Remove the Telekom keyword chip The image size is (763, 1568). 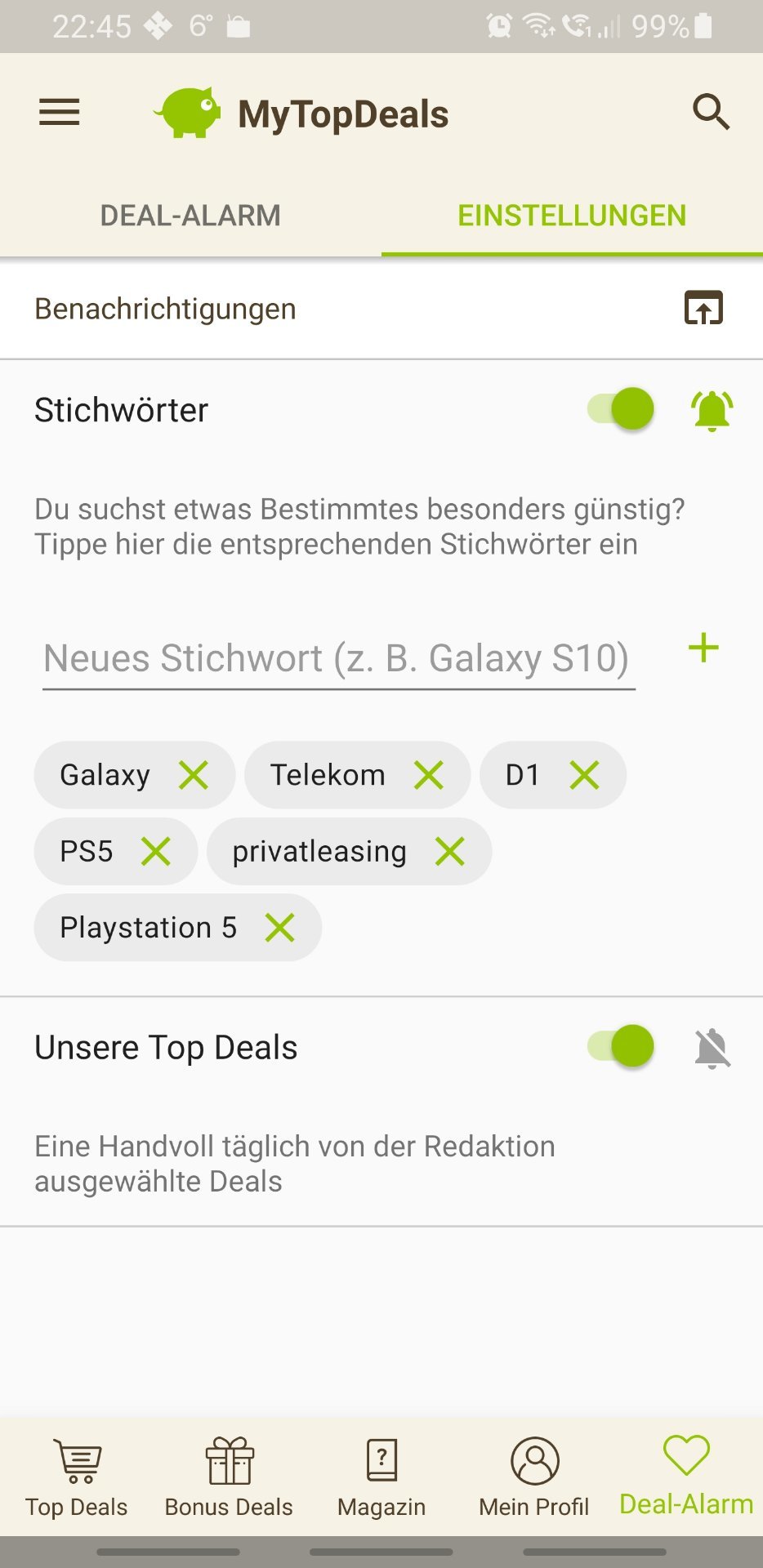(429, 775)
